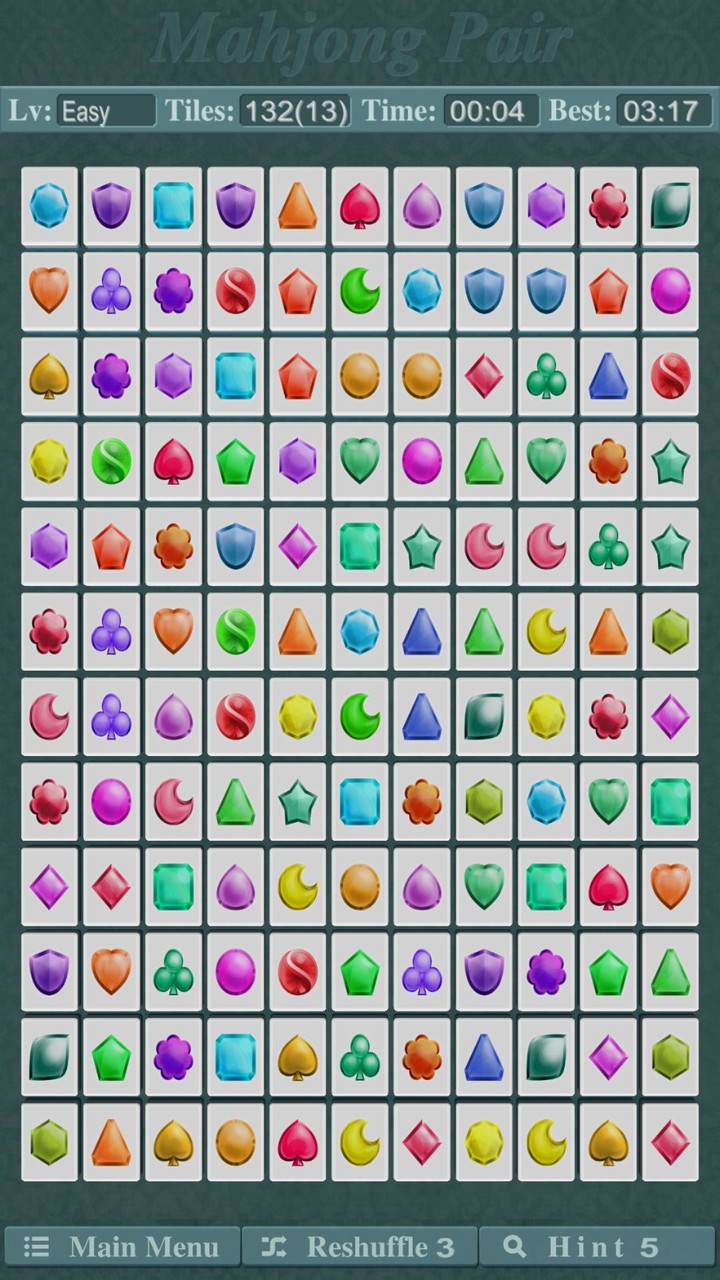Viewport: 720px width, 1280px height.
Task: Select a red spade gem tile
Action: 172,460
